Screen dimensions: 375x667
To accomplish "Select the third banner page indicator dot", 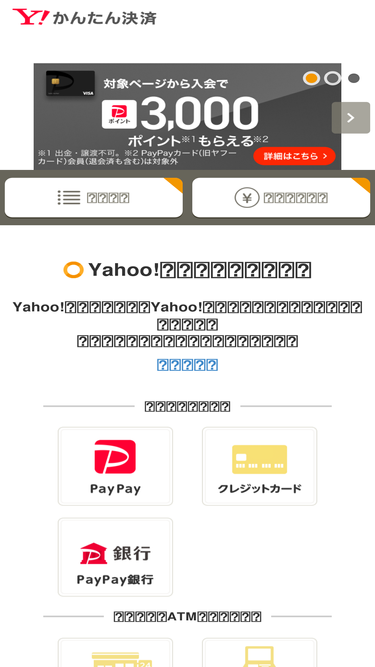I will [354, 78].
